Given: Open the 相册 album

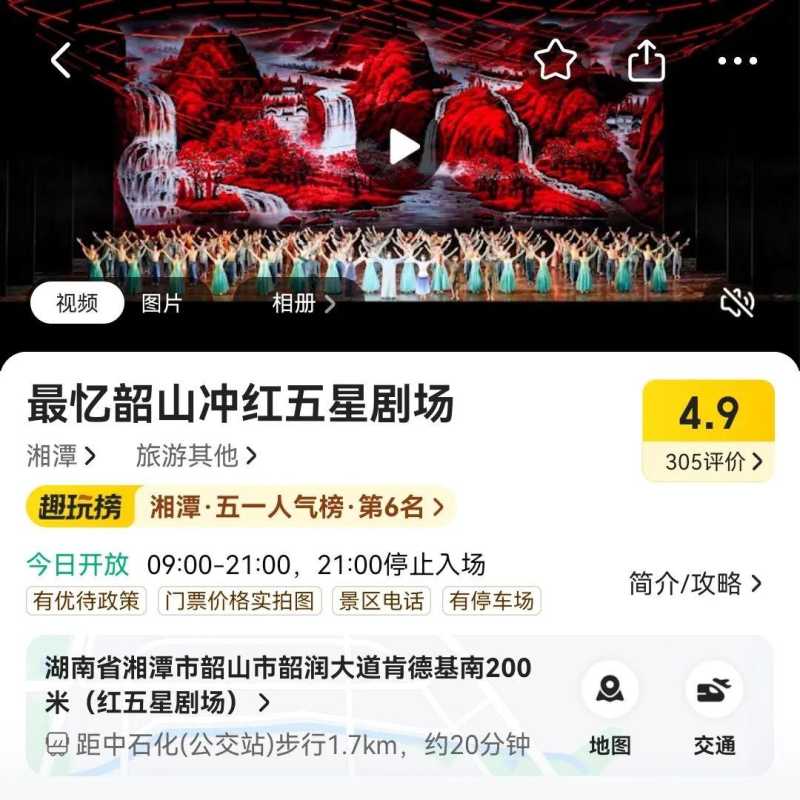Looking at the screenshot, I should tap(303, 303).
